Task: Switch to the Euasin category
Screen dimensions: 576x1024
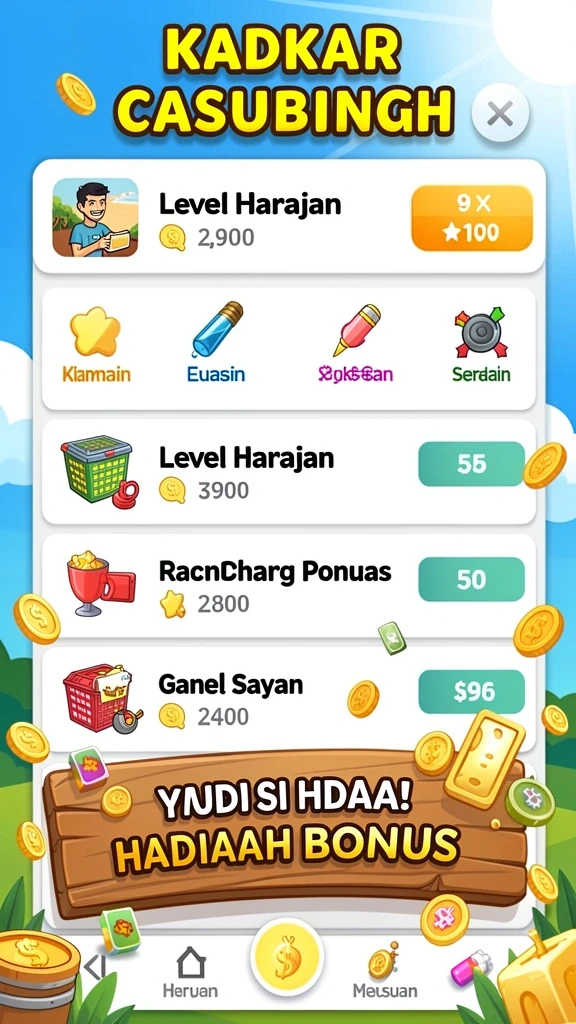Action: pyautogui.click(x=216, y=345)
